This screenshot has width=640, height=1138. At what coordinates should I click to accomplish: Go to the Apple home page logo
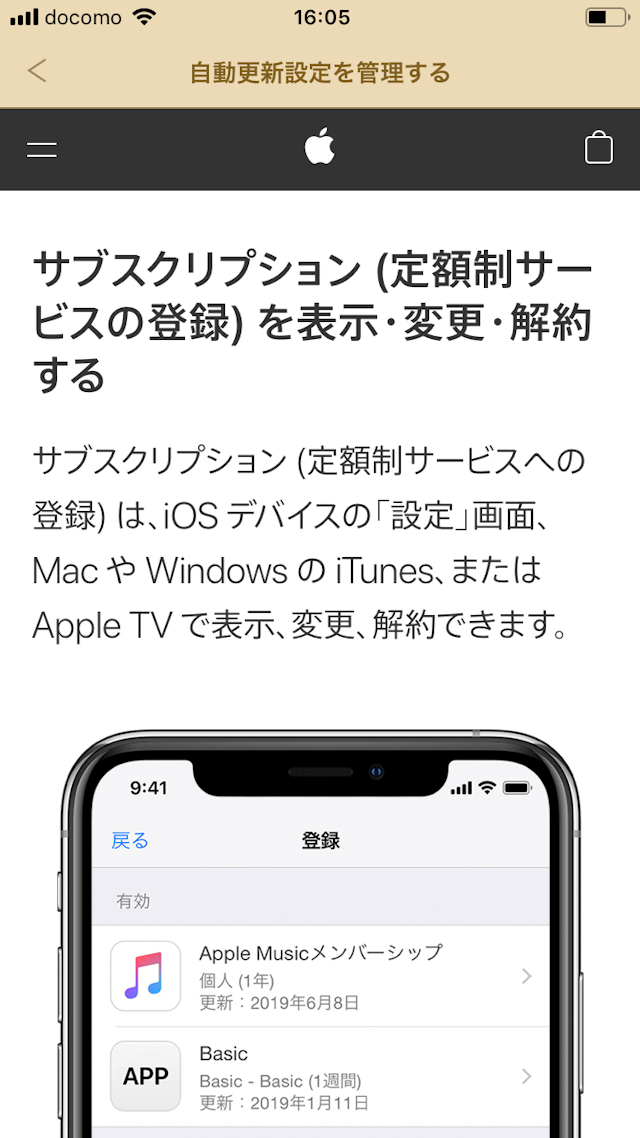(x=320, y=148)
